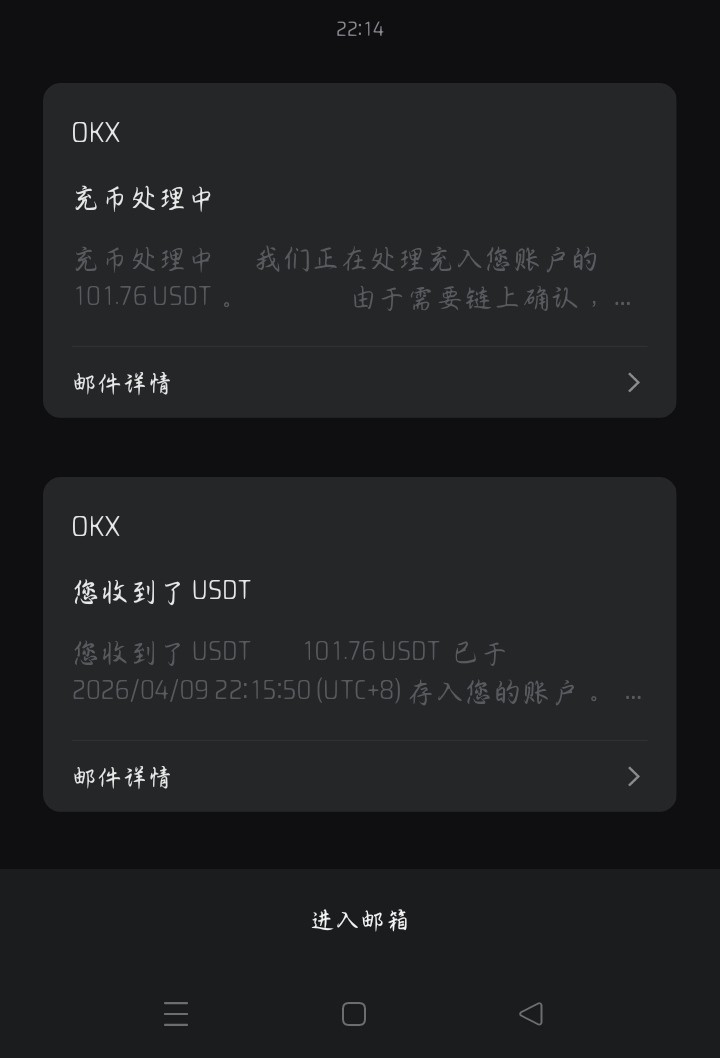Open 邮件详情 for the 充币处理中 email
This screenshot has height=1058, width=720.
point(358,383)
